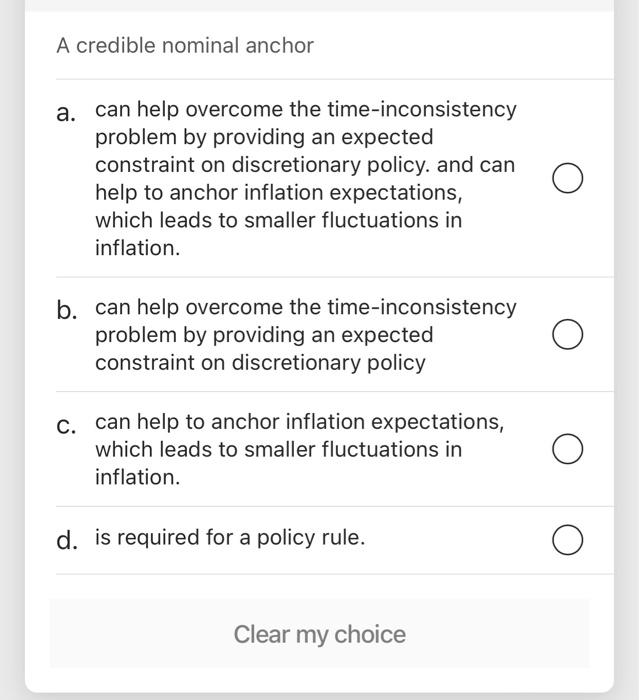Mark option d, required for a policy rule
639x700 pixels.
[567, 541]
